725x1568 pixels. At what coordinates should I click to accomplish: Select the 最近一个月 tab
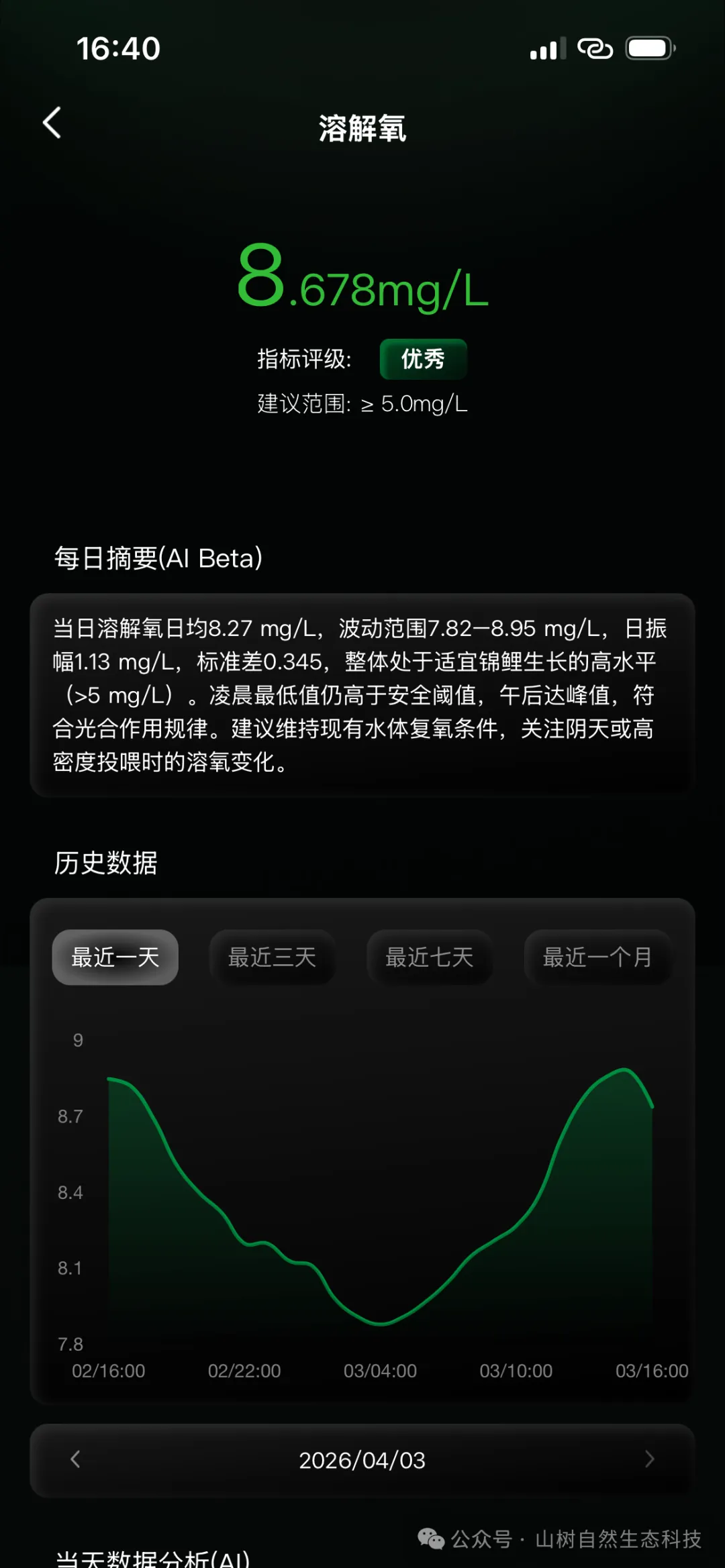597,957
